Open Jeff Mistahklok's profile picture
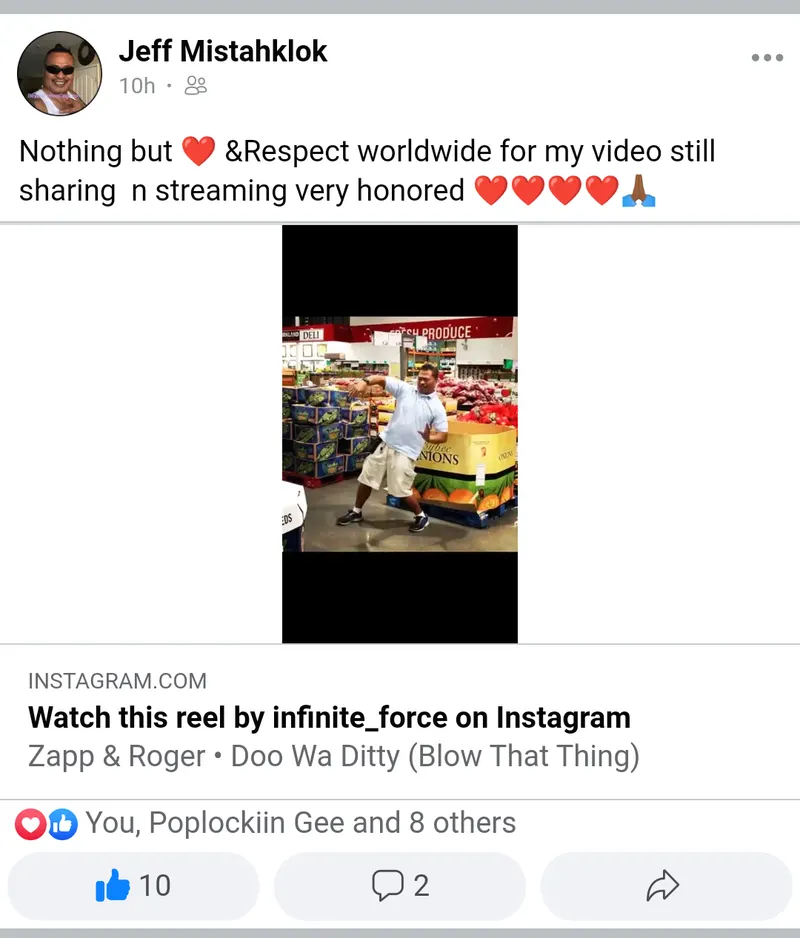Screen dimensions: 800x938 pos(60,73)
